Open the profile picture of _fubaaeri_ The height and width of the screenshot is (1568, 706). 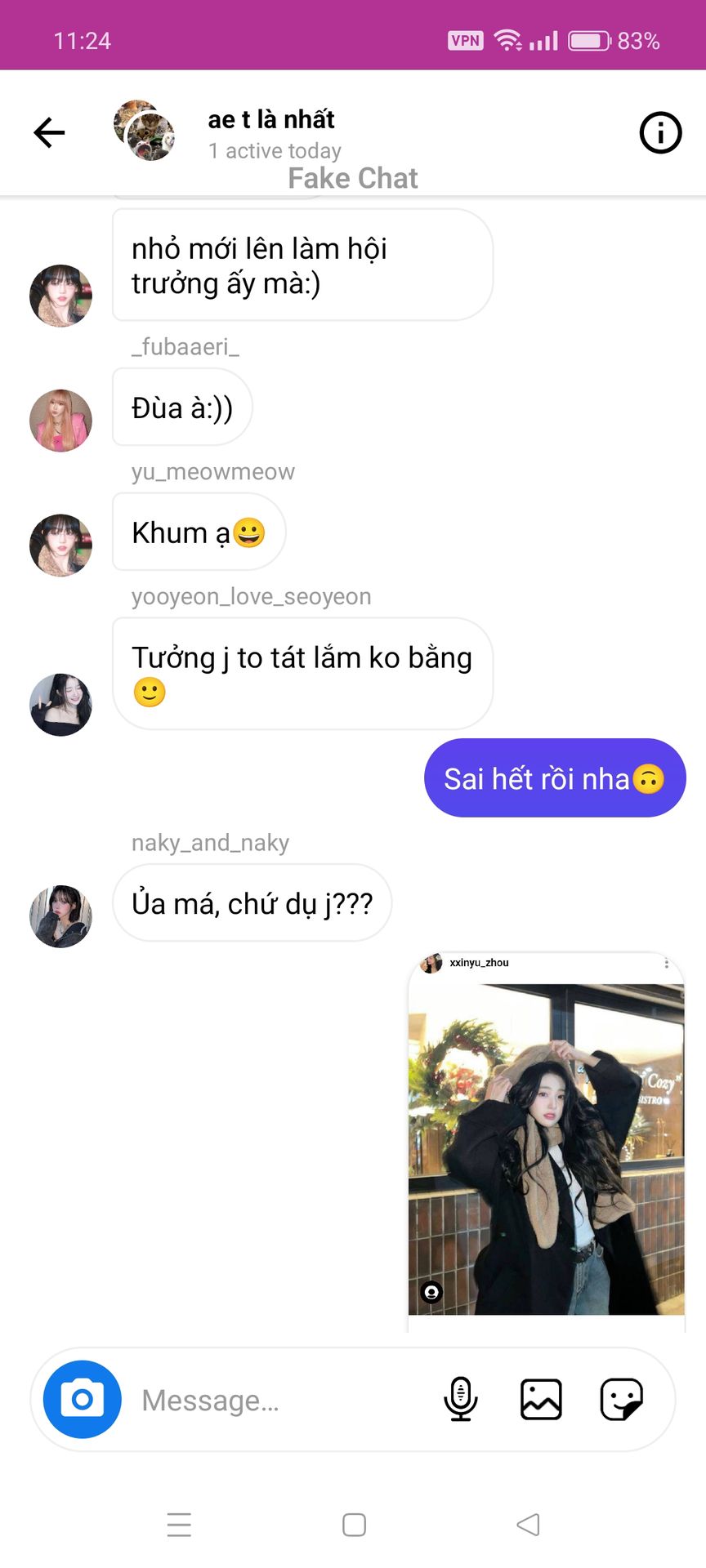[60, 421]
